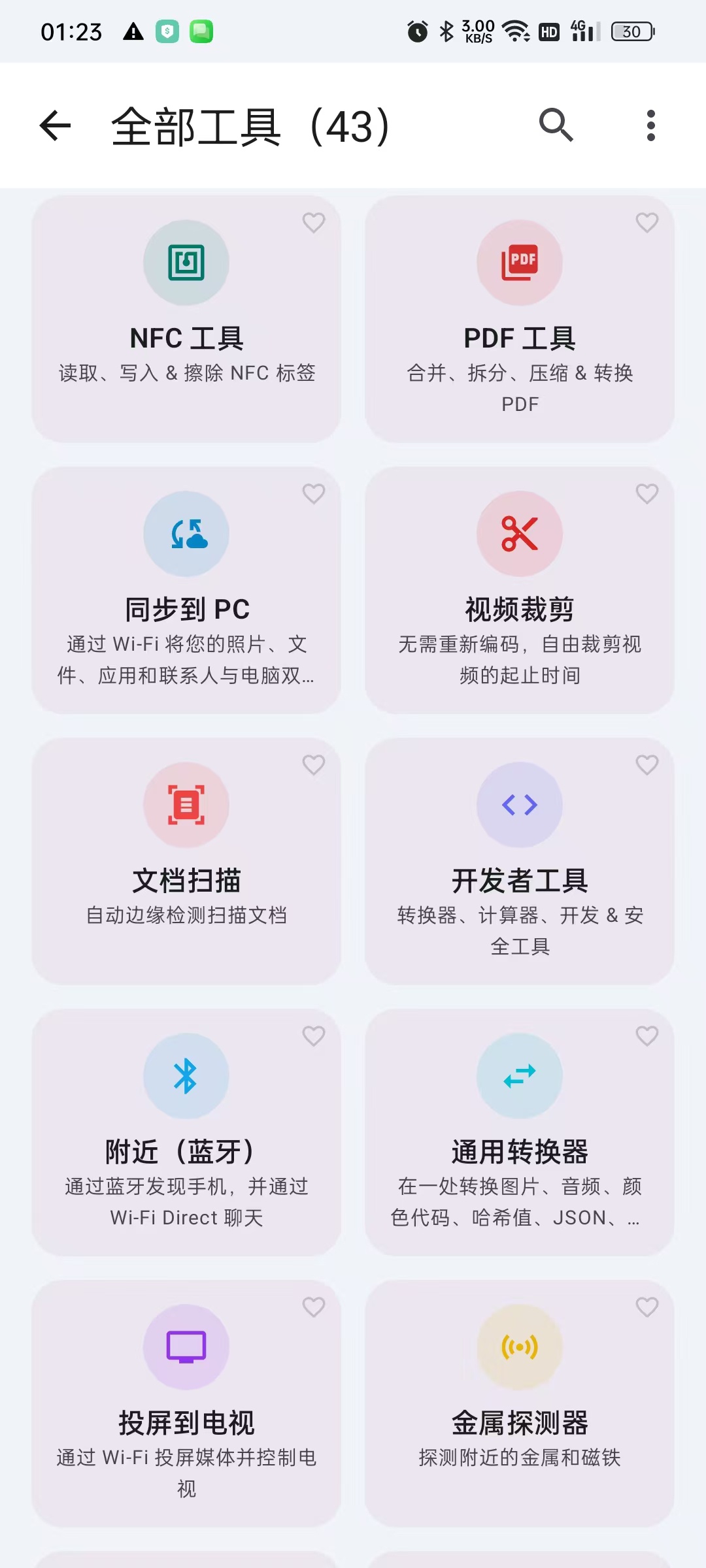The width and height of the screenshot is (706, 1568).
Task: Open the PDF 工具 card
Action: coord(520,319)
